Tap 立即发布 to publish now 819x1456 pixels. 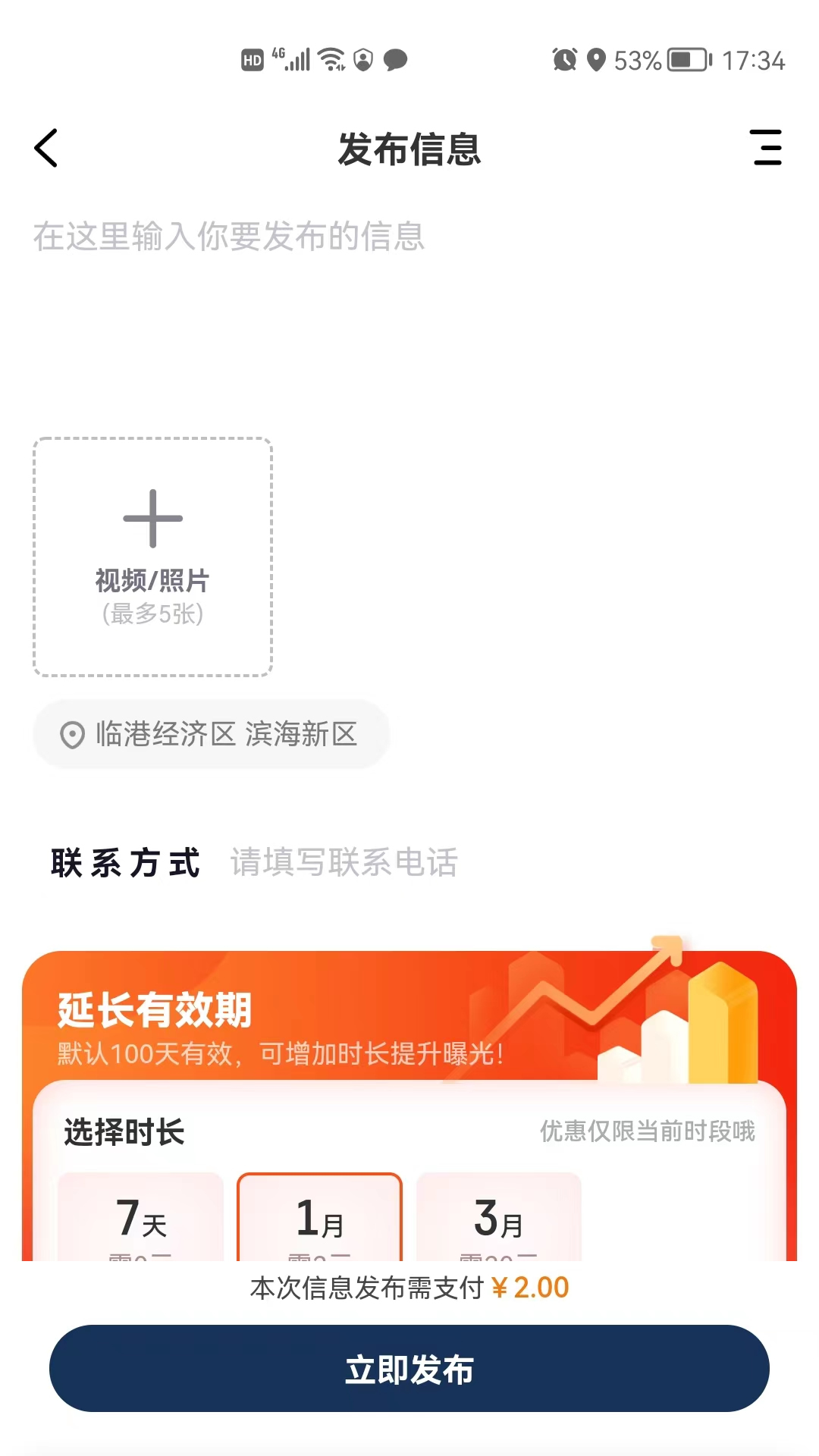tap(409, 1369)
